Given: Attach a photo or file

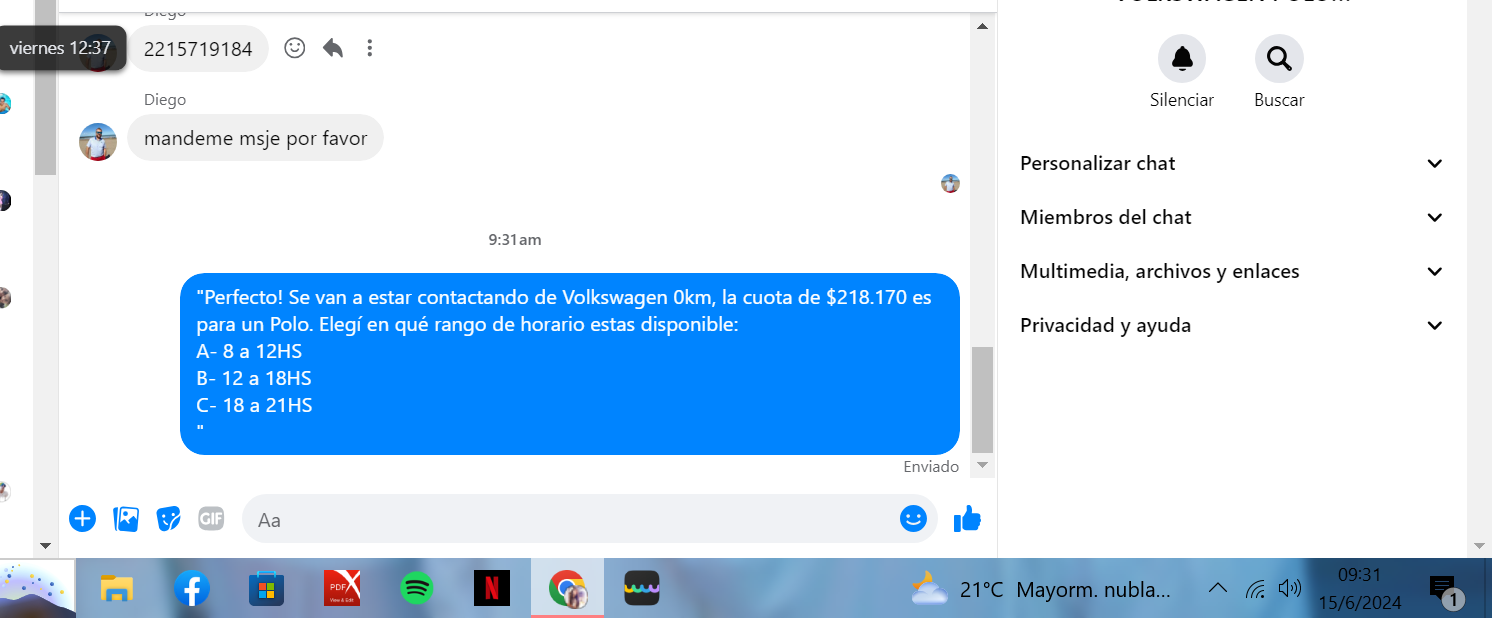Looking at the screenshot, I should click(126, 518).
